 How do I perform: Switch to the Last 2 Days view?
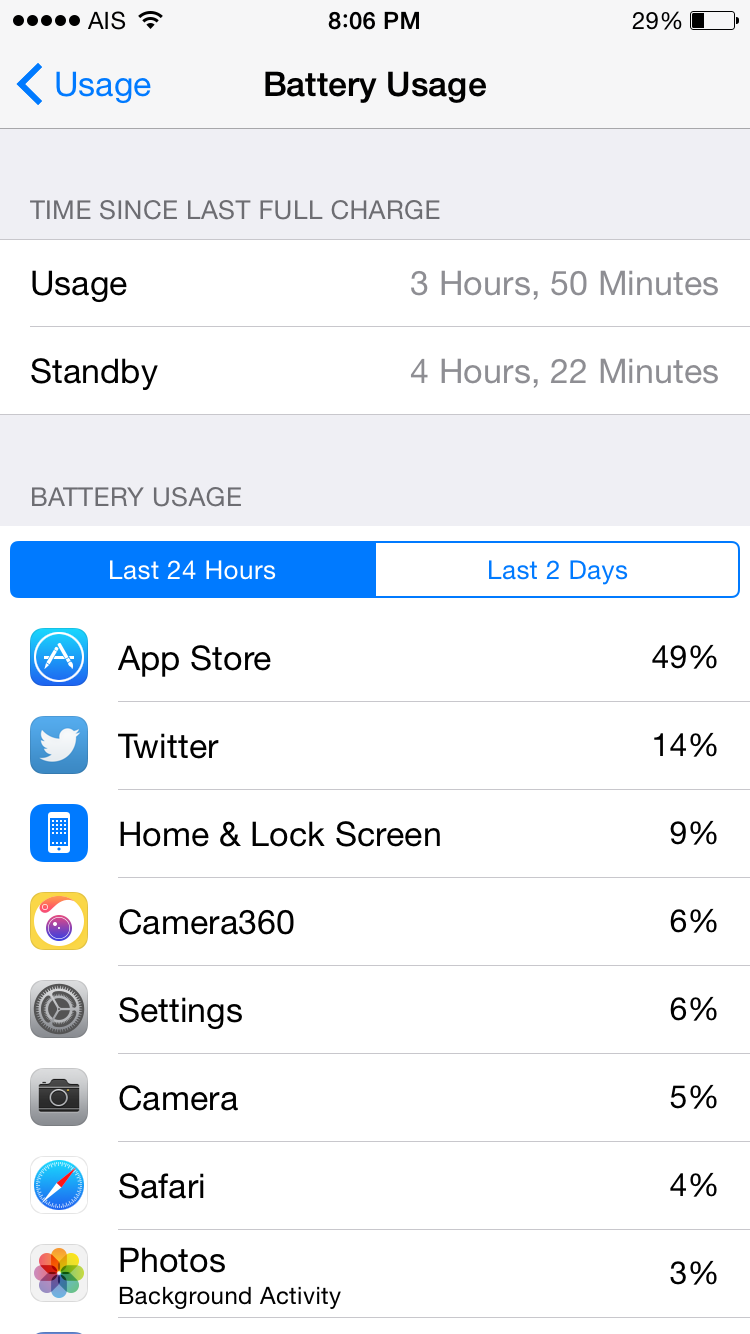tap(557, 570)
